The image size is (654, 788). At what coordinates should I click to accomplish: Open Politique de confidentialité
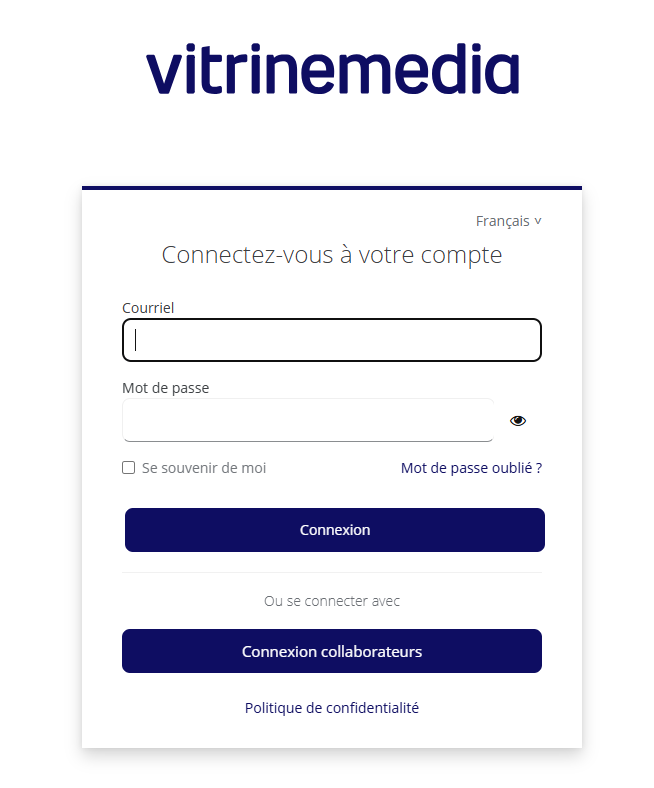tap(332, 708)
